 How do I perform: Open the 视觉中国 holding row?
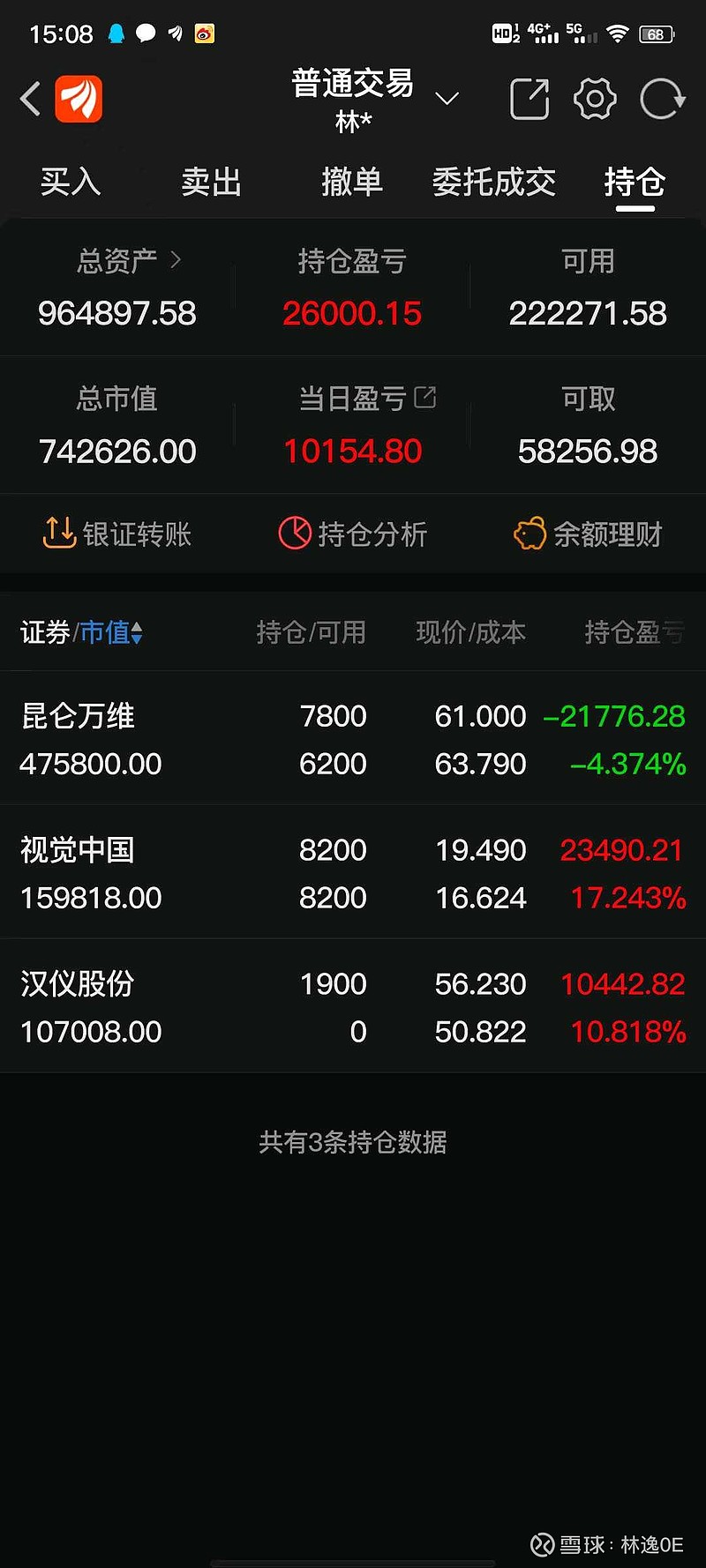[353, 873]
